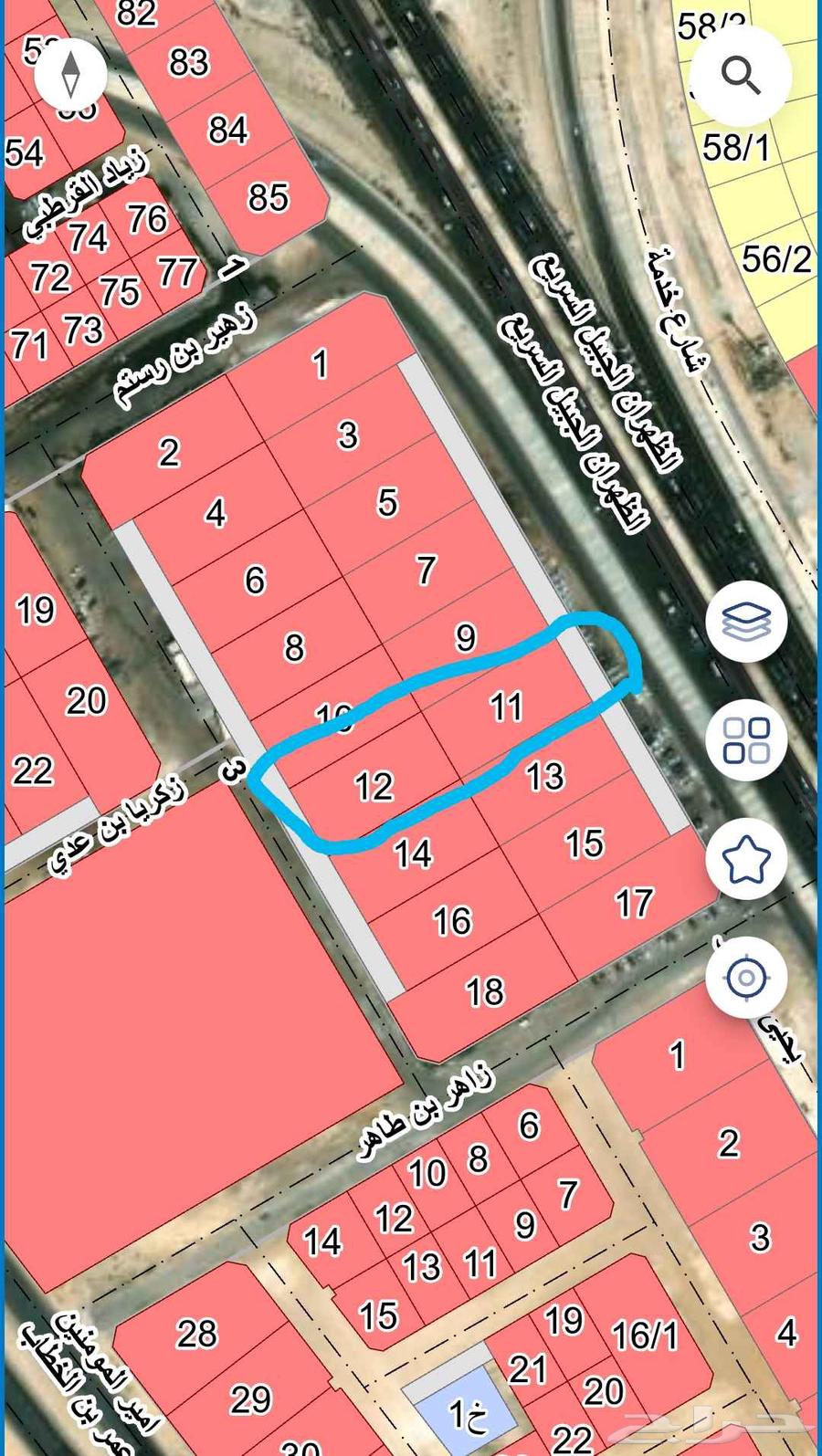Image resolution: width=822 pixels, height=1456 pixels.
Task: Center map on my location
Action: point(746,978)
